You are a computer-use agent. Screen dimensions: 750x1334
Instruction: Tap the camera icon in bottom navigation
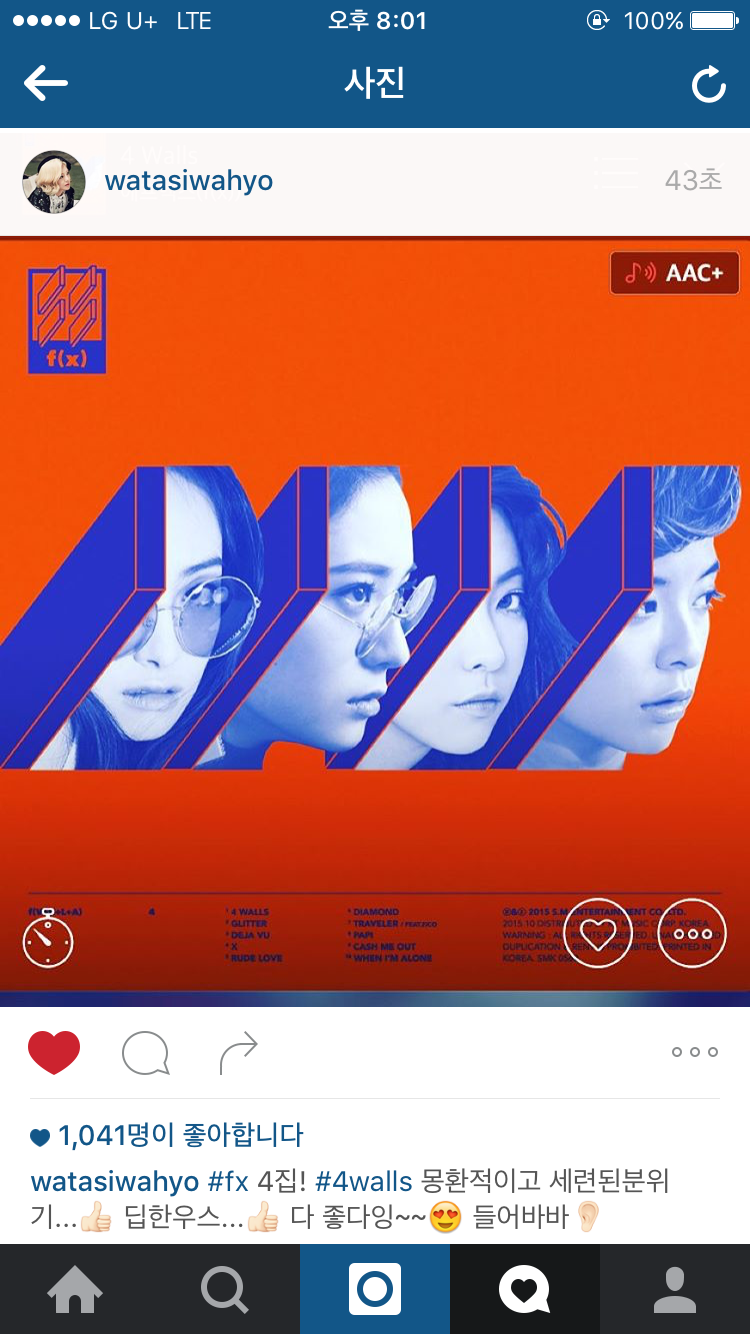pyautogui.click(x=375, y=1290)
